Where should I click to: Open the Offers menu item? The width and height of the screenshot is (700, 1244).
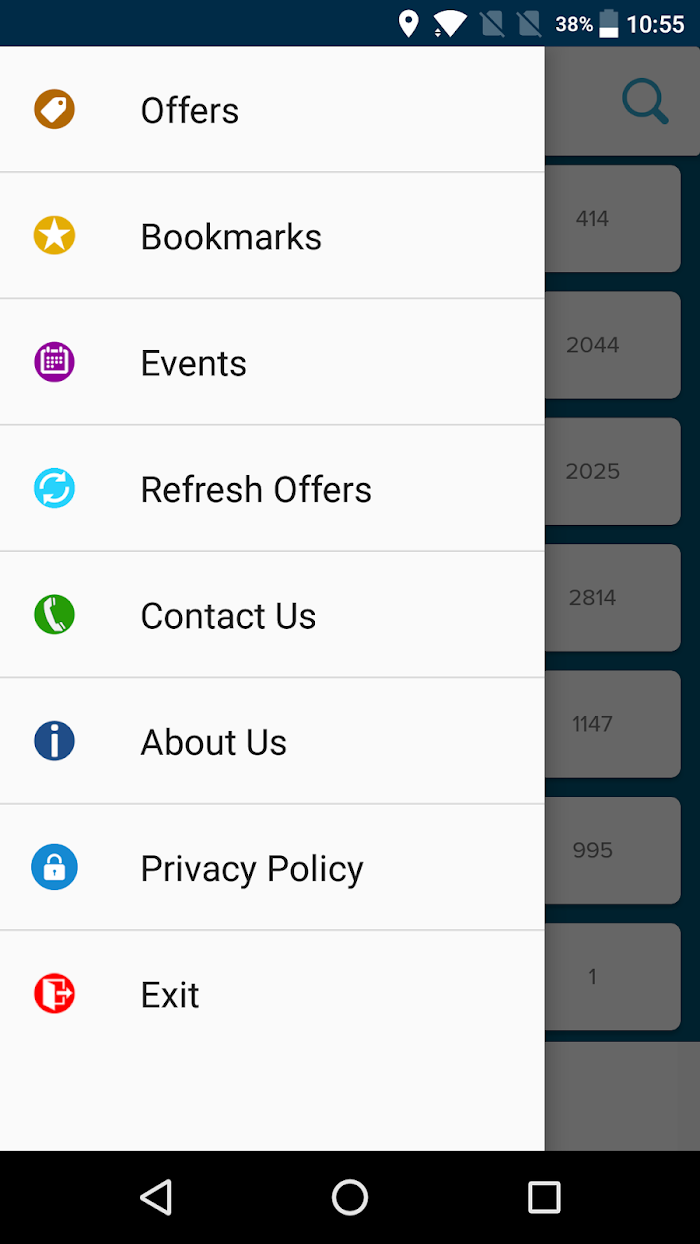[x=272, y=110]
